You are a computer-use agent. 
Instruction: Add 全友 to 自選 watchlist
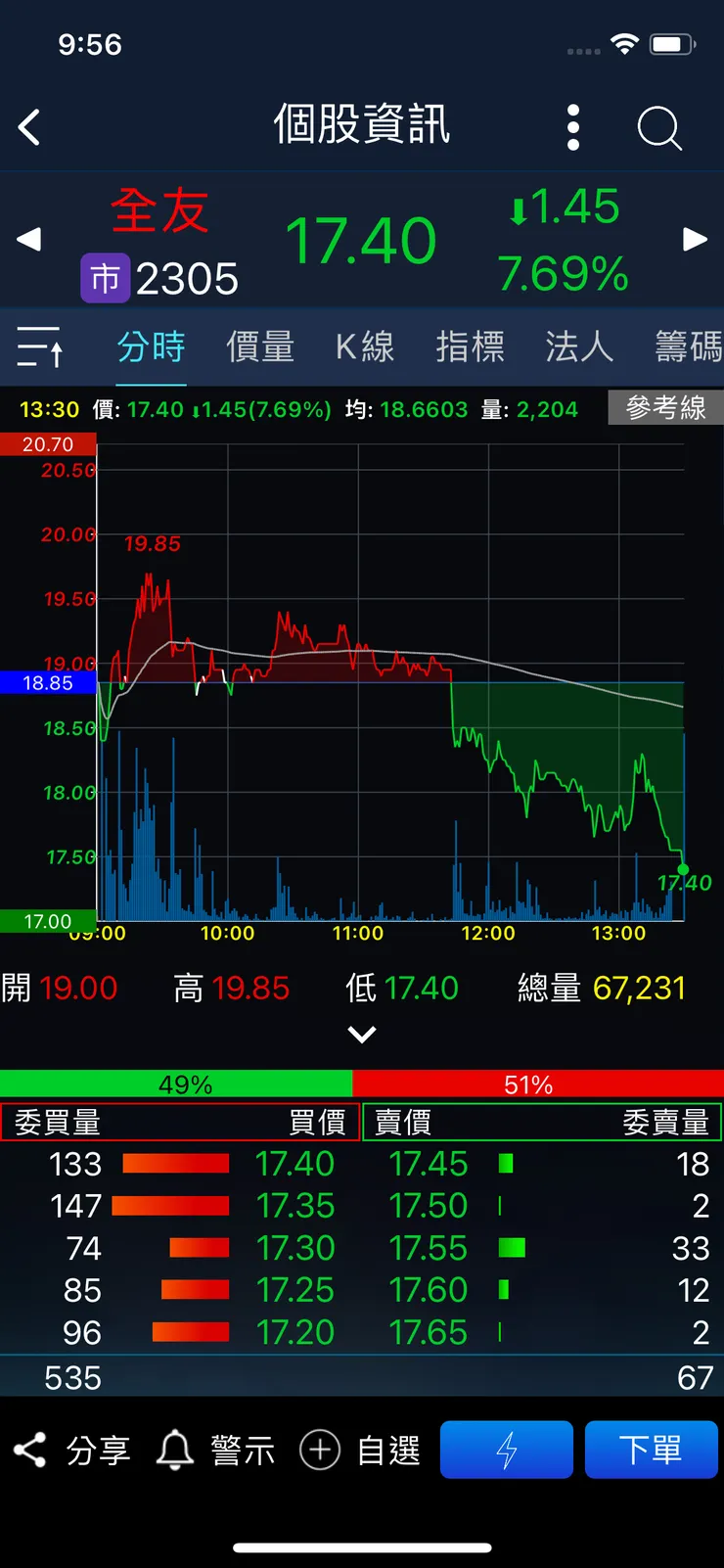point(360,1450)
